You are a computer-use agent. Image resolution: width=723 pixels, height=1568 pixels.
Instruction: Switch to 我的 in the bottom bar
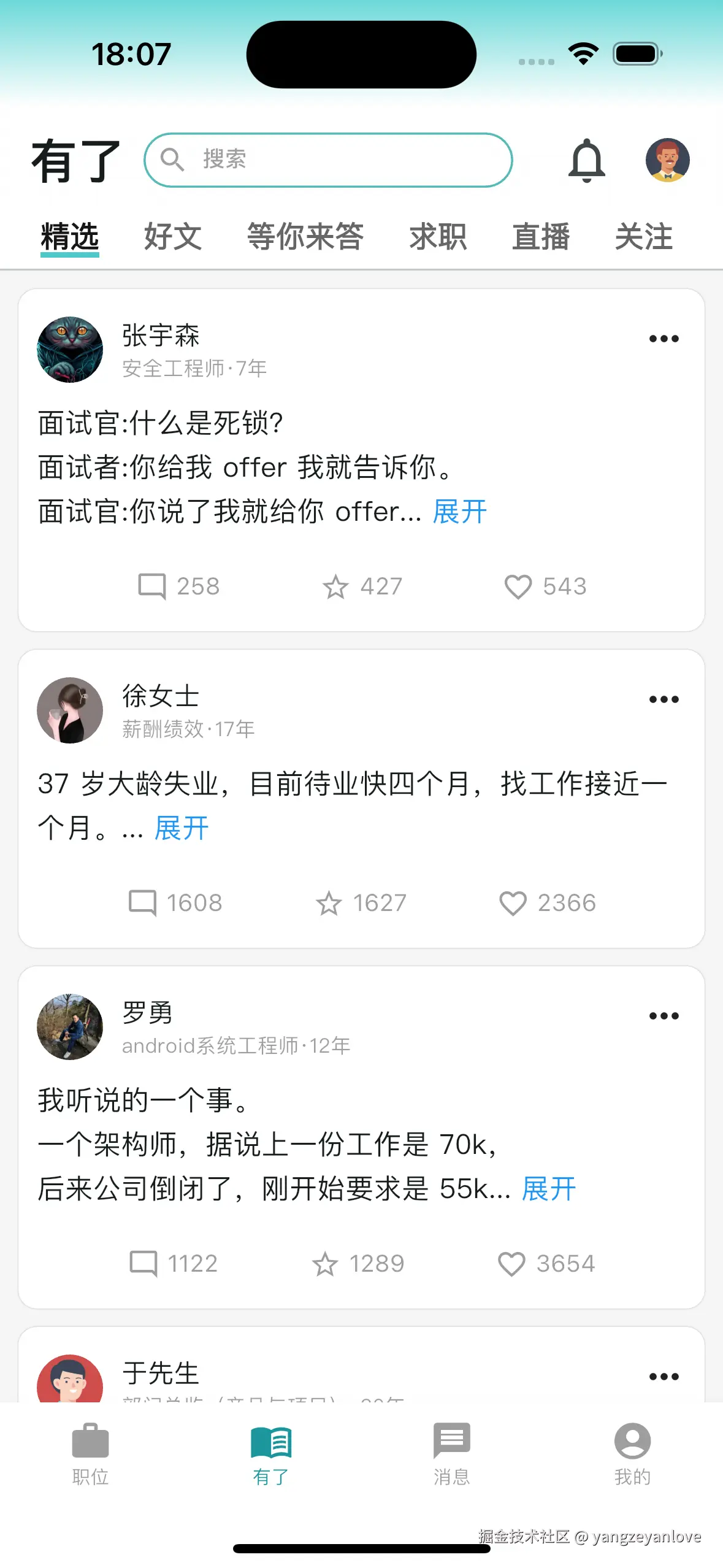[632, 1454]
